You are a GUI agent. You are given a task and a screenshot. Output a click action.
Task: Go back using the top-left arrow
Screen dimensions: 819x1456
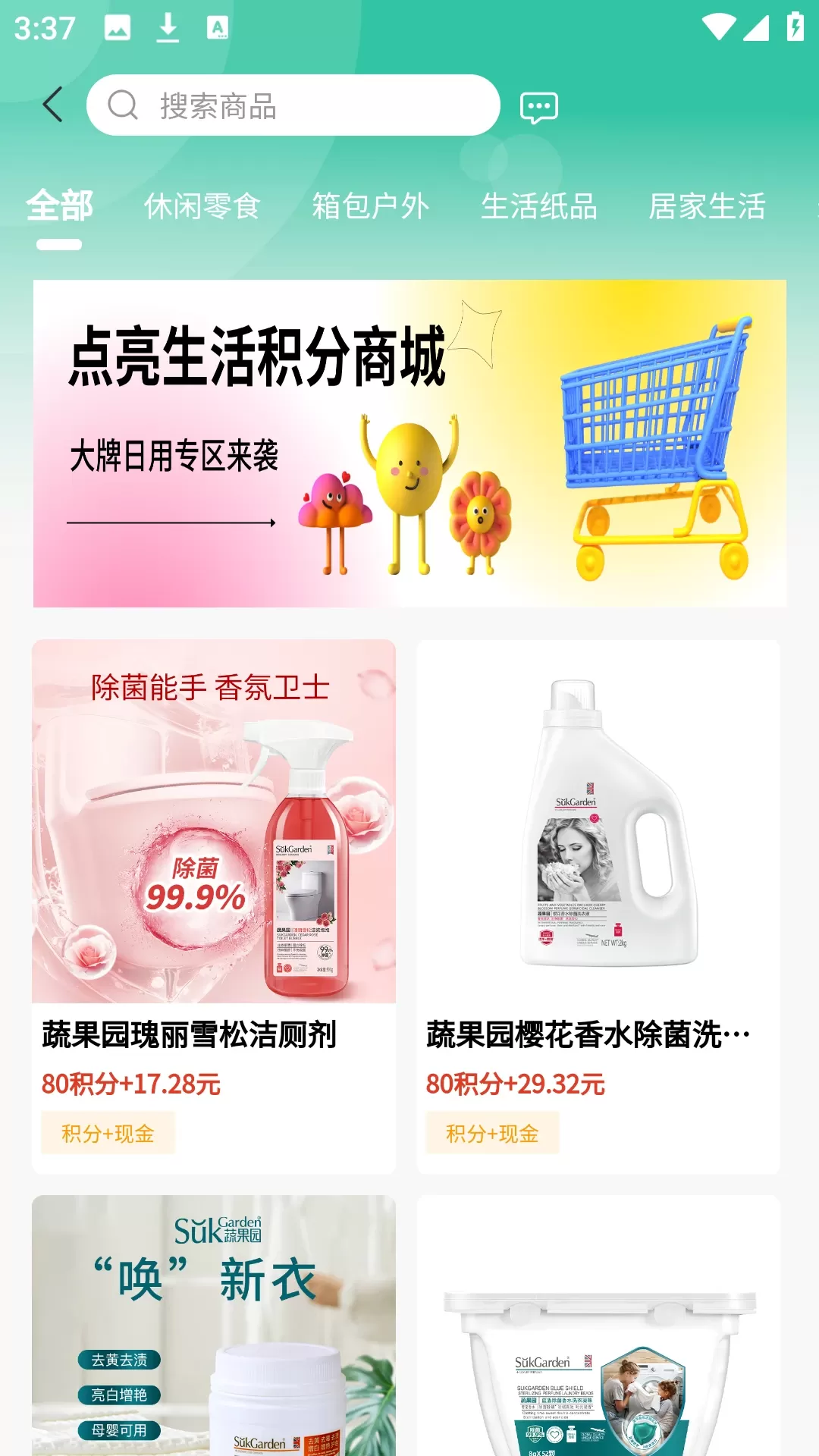[52, 105]
